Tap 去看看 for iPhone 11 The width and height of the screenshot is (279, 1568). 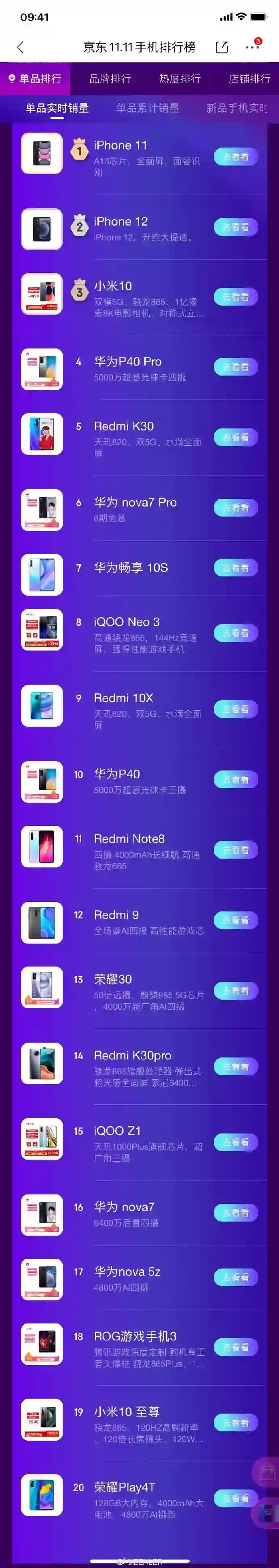pyautogui.click(x=236, y=157)
